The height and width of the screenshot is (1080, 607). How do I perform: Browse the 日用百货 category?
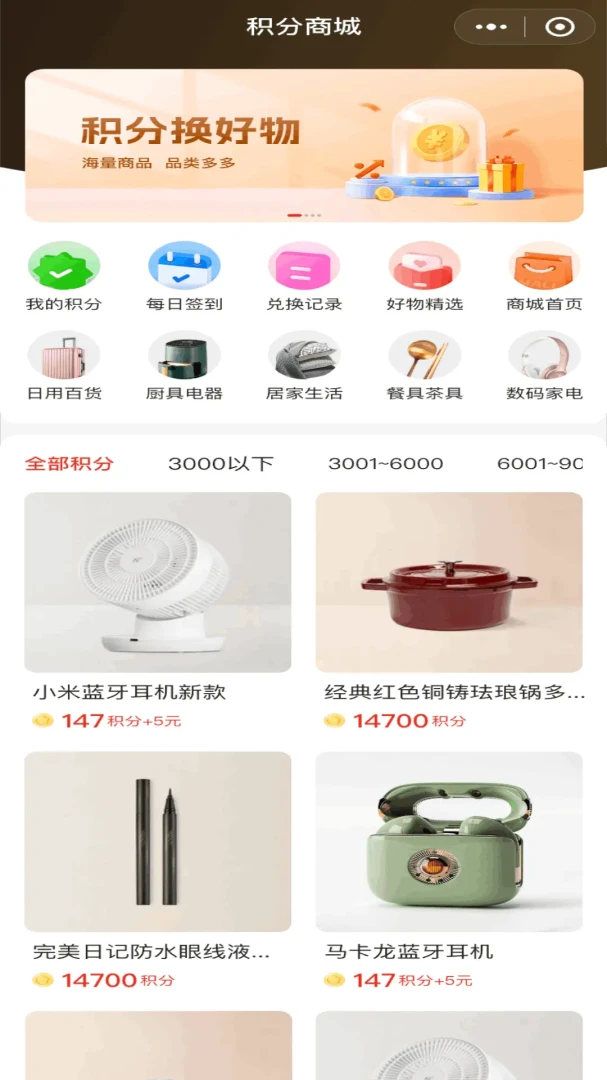[x=63, y=366]
